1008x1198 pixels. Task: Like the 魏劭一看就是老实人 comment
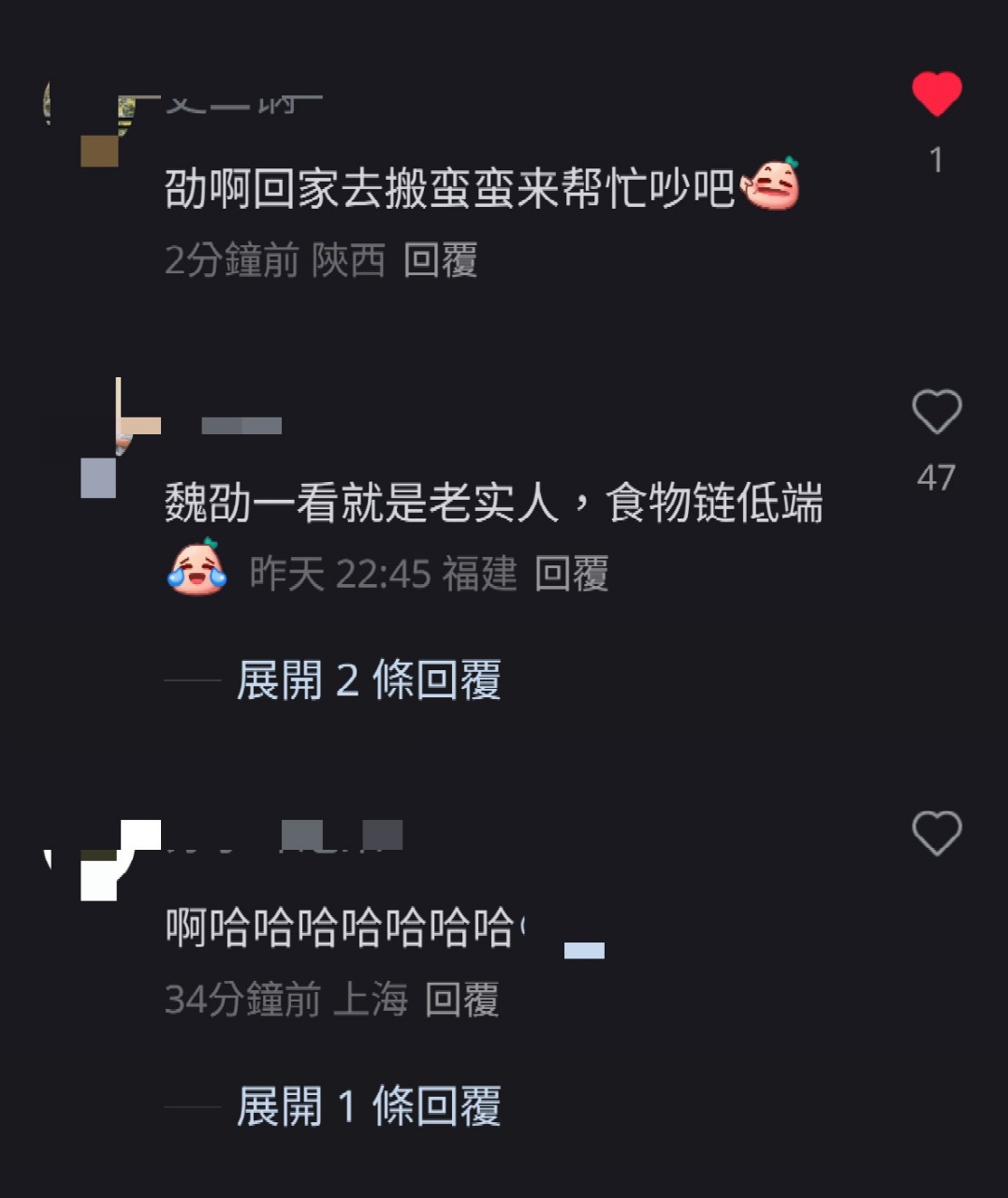coord(936,412)
